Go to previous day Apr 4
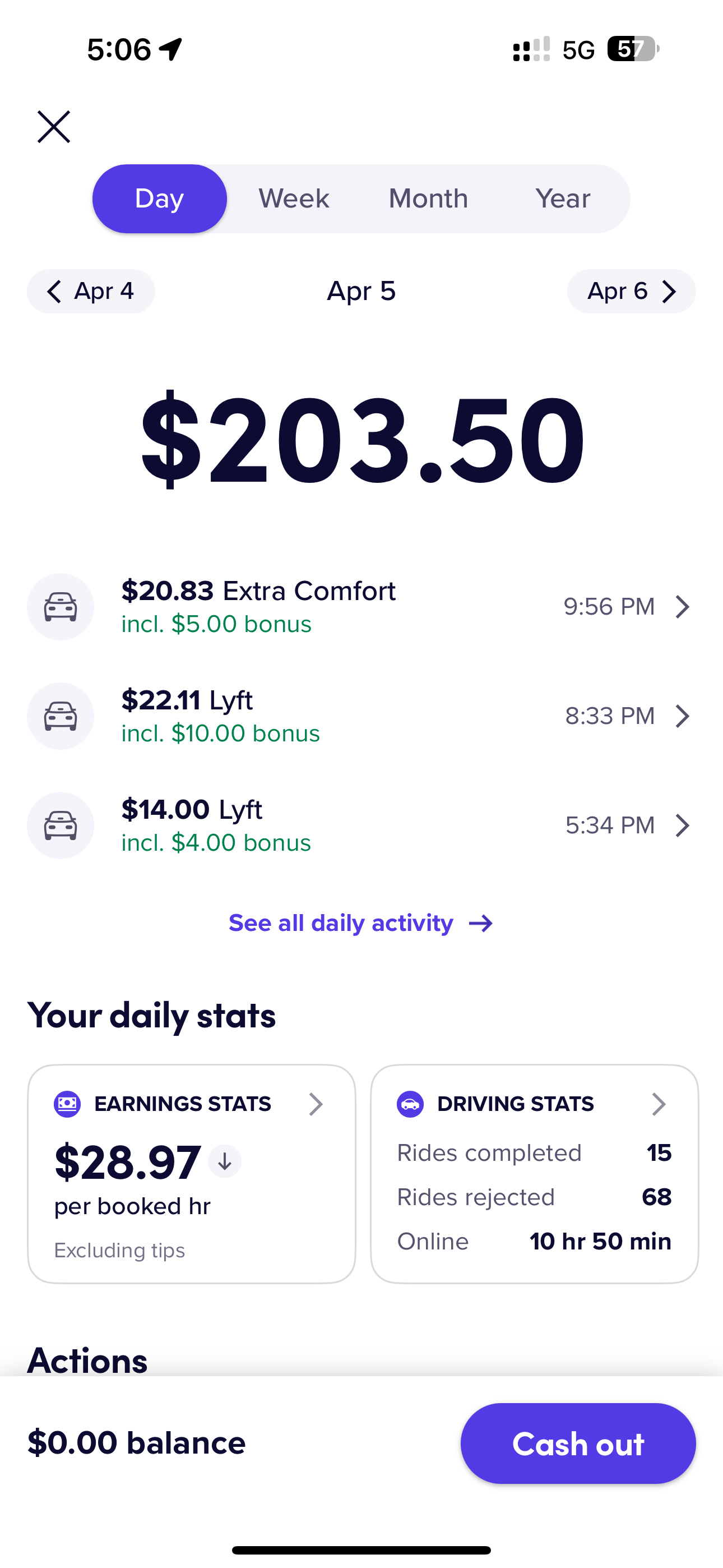This screenshot has width=723, height=1568. coord(91,291)
